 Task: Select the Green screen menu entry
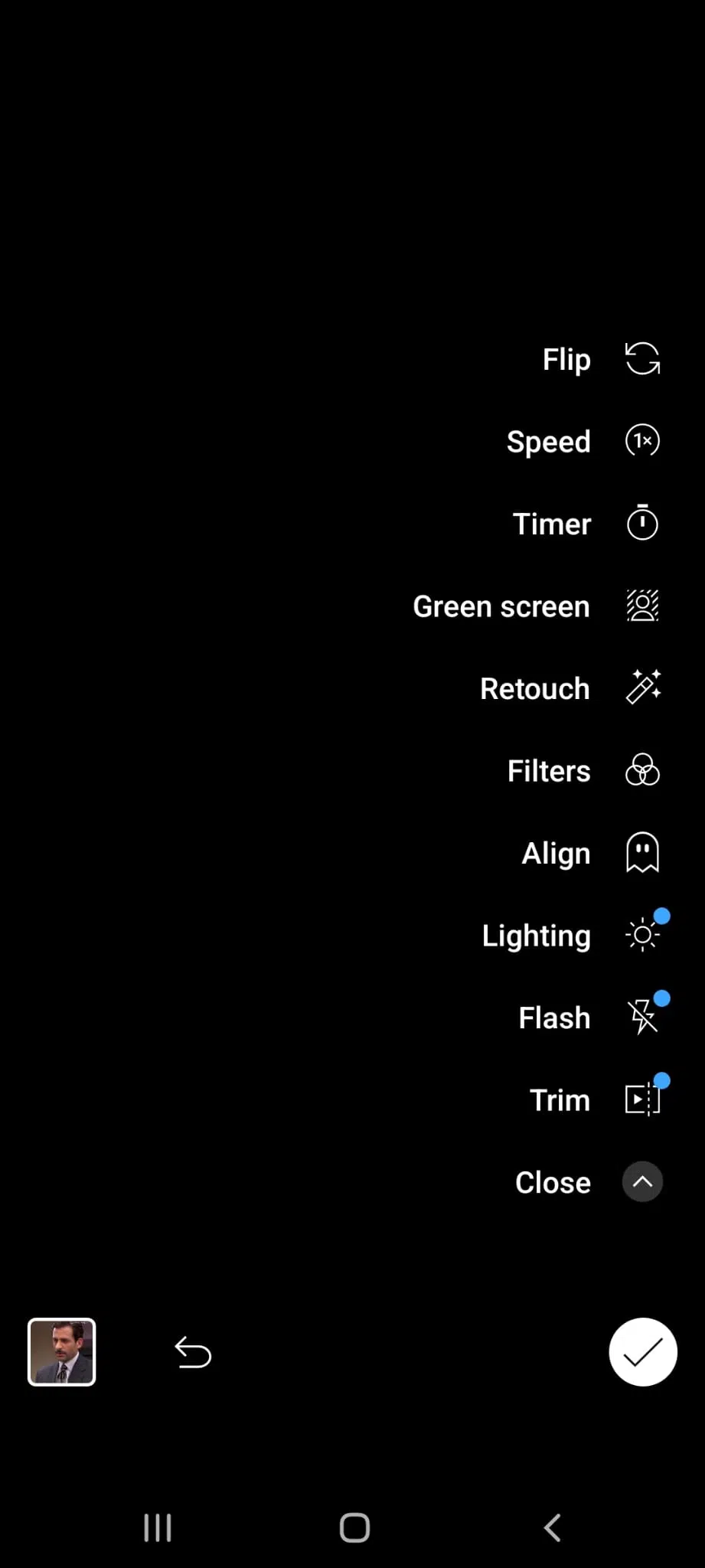pos(500,606)
